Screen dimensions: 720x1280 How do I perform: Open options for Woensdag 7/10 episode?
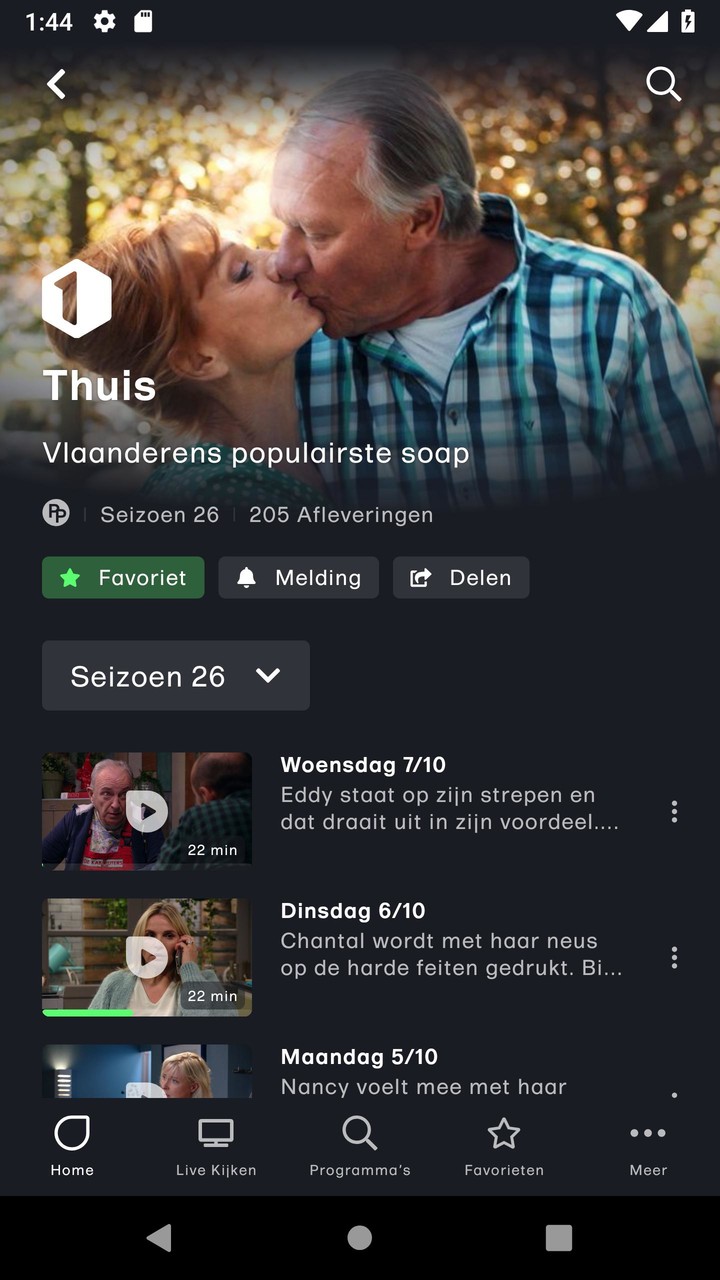tap(674, 811)
